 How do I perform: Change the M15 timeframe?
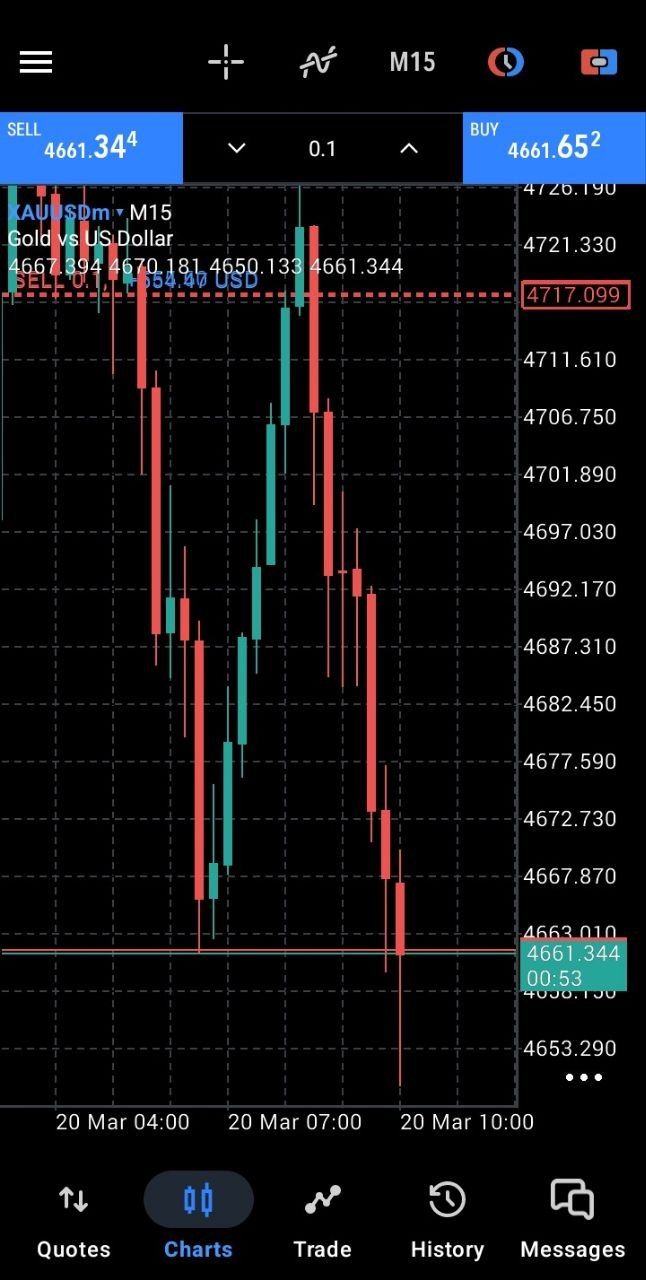coord(412,62)
